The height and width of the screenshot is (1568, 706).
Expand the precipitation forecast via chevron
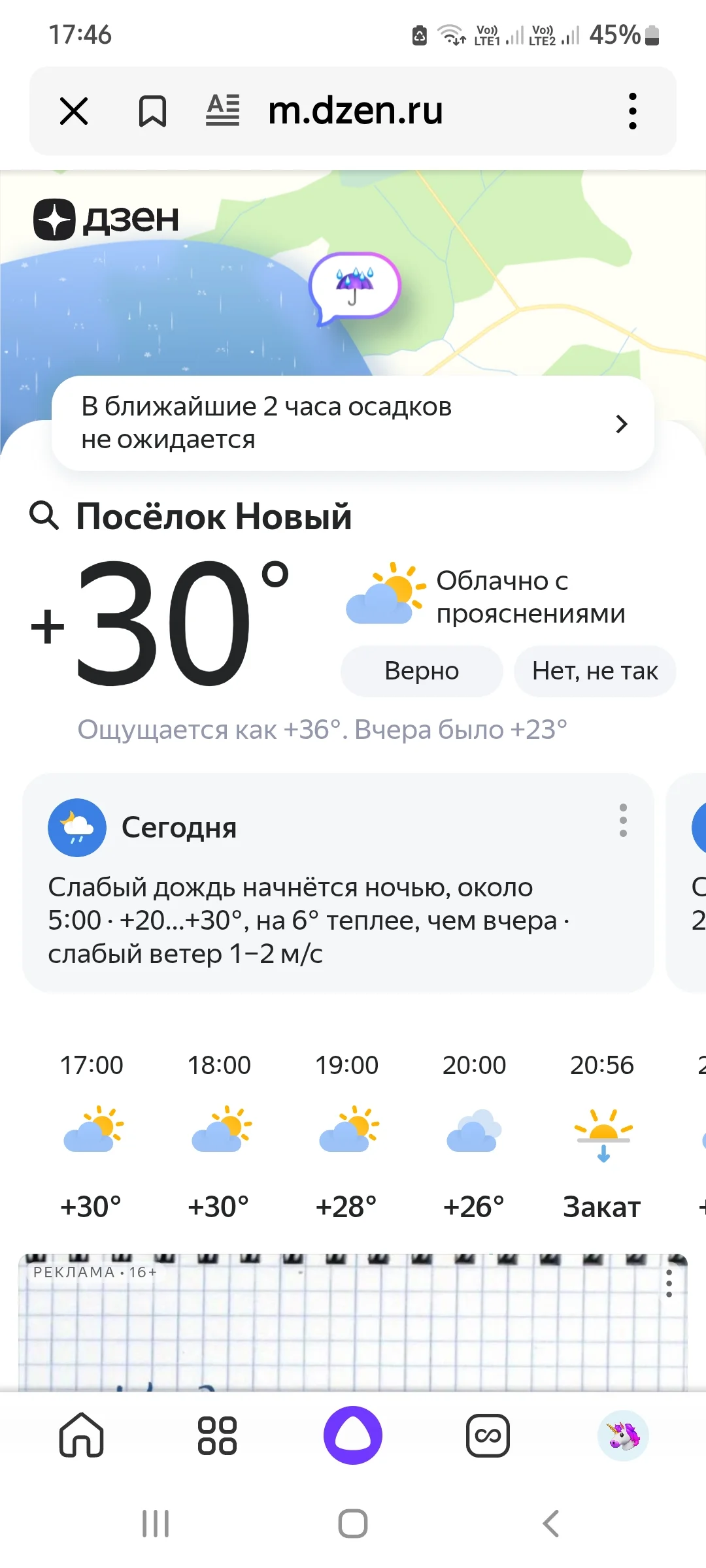tap(622, 423)
